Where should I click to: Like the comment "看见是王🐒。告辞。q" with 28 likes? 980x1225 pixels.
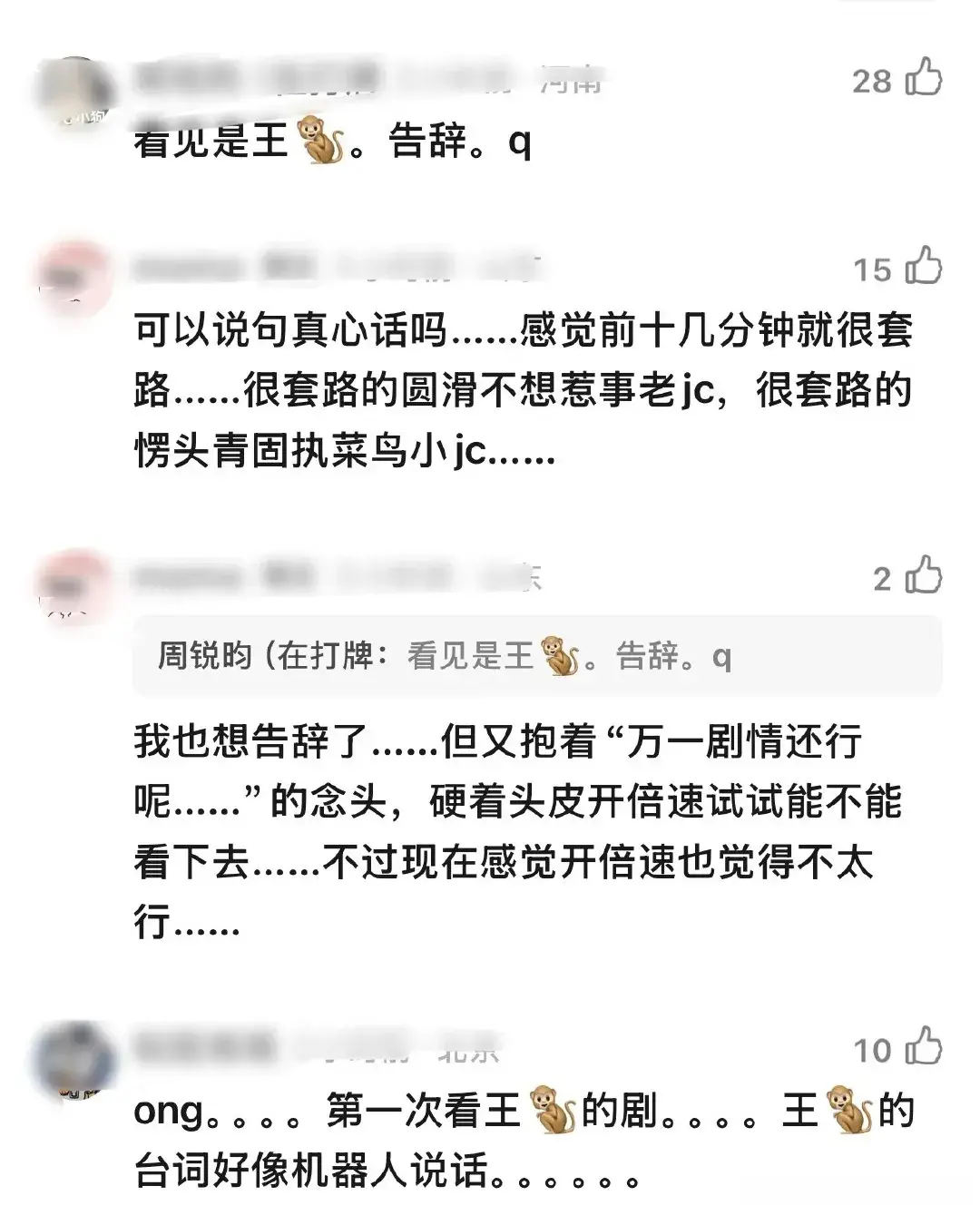[924, 79]
